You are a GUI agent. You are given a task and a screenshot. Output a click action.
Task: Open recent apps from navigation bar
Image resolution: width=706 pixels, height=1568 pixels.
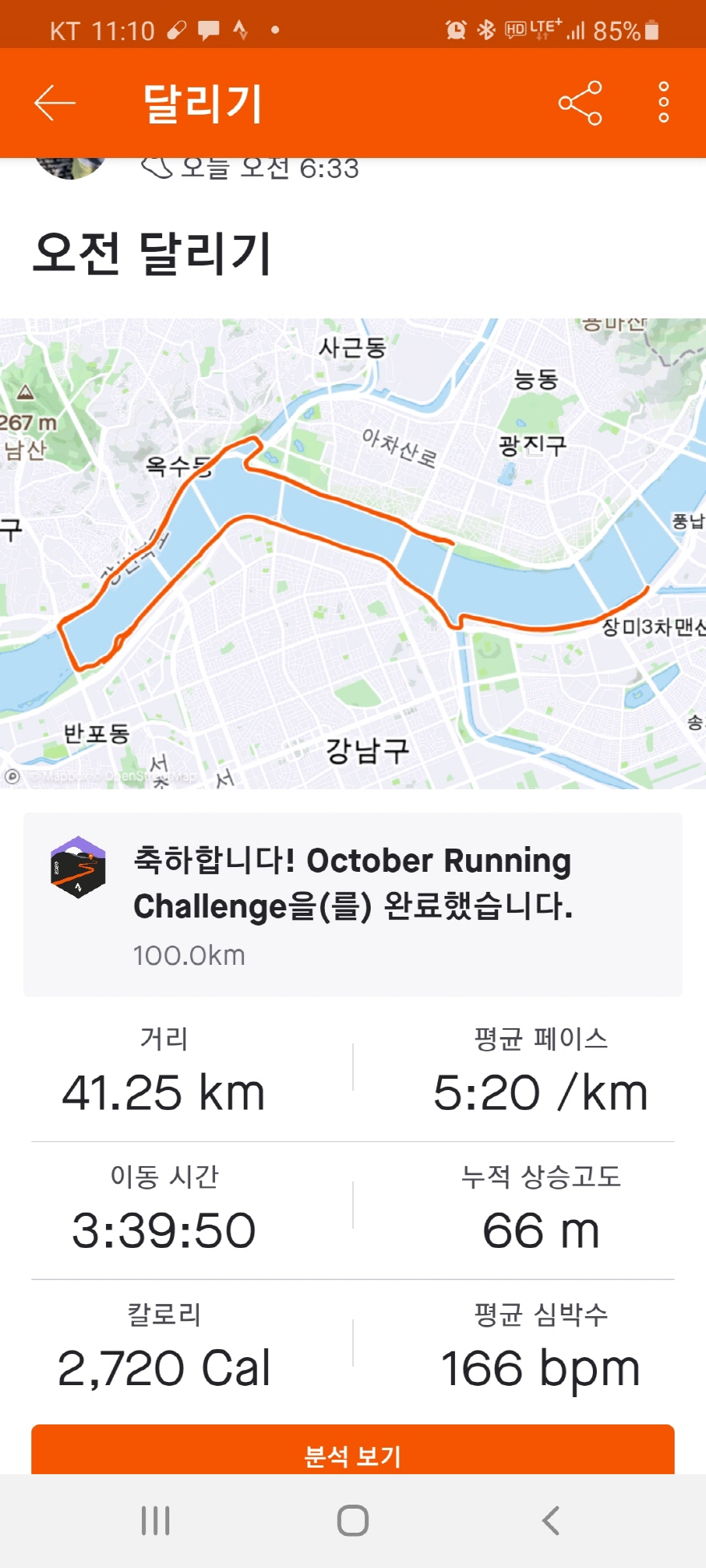tap(156, 1520)
